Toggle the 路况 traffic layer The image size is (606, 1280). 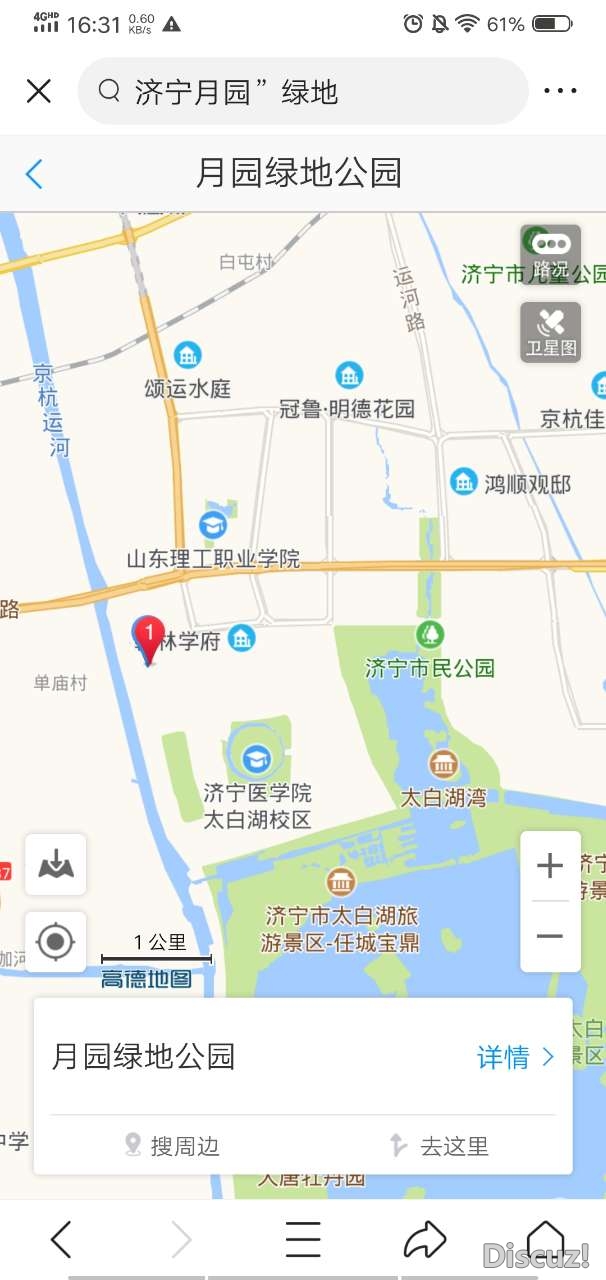[x=550, y=254]
